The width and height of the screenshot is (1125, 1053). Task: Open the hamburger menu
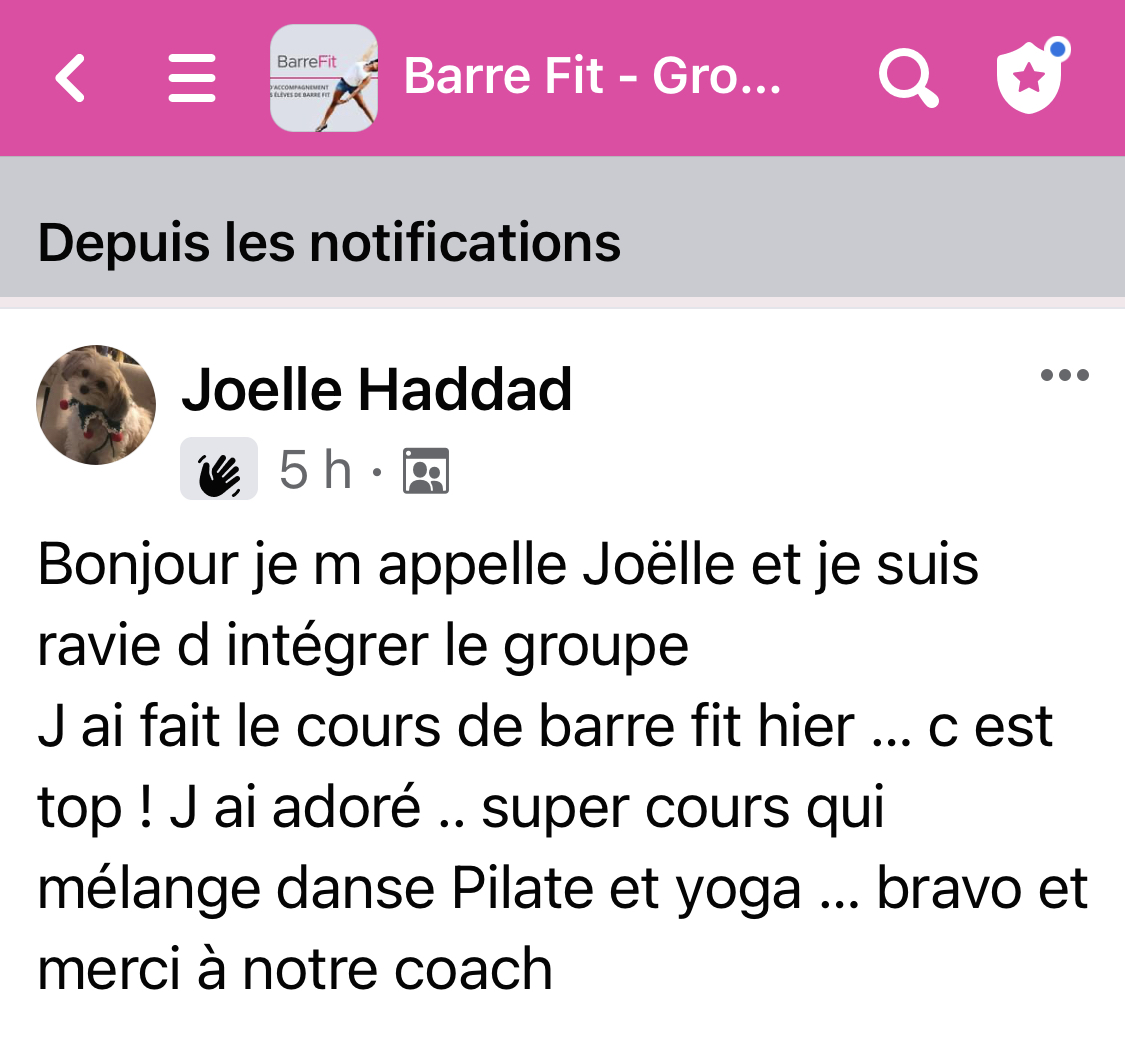(192, 78)
